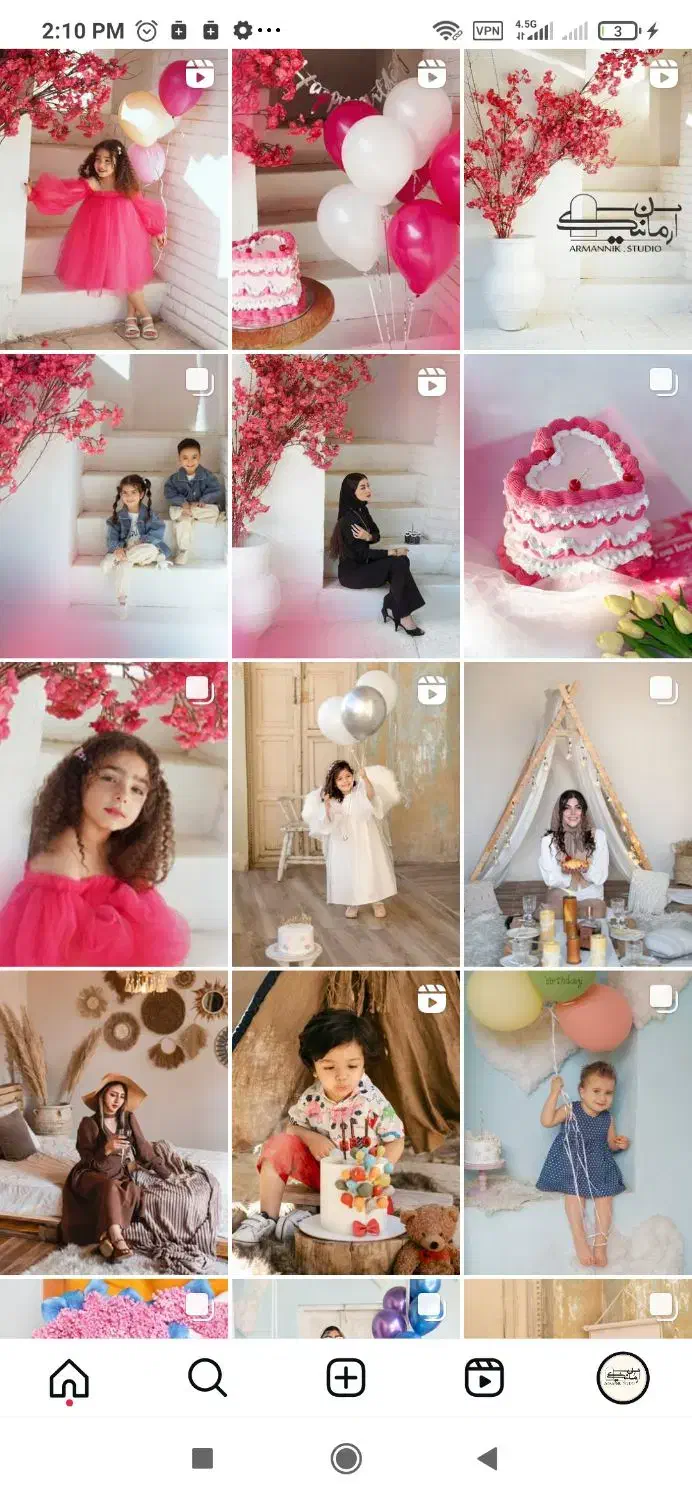The image size is (692, 1500).
Task: Switch to the Reels tab
Action: 484,1379
